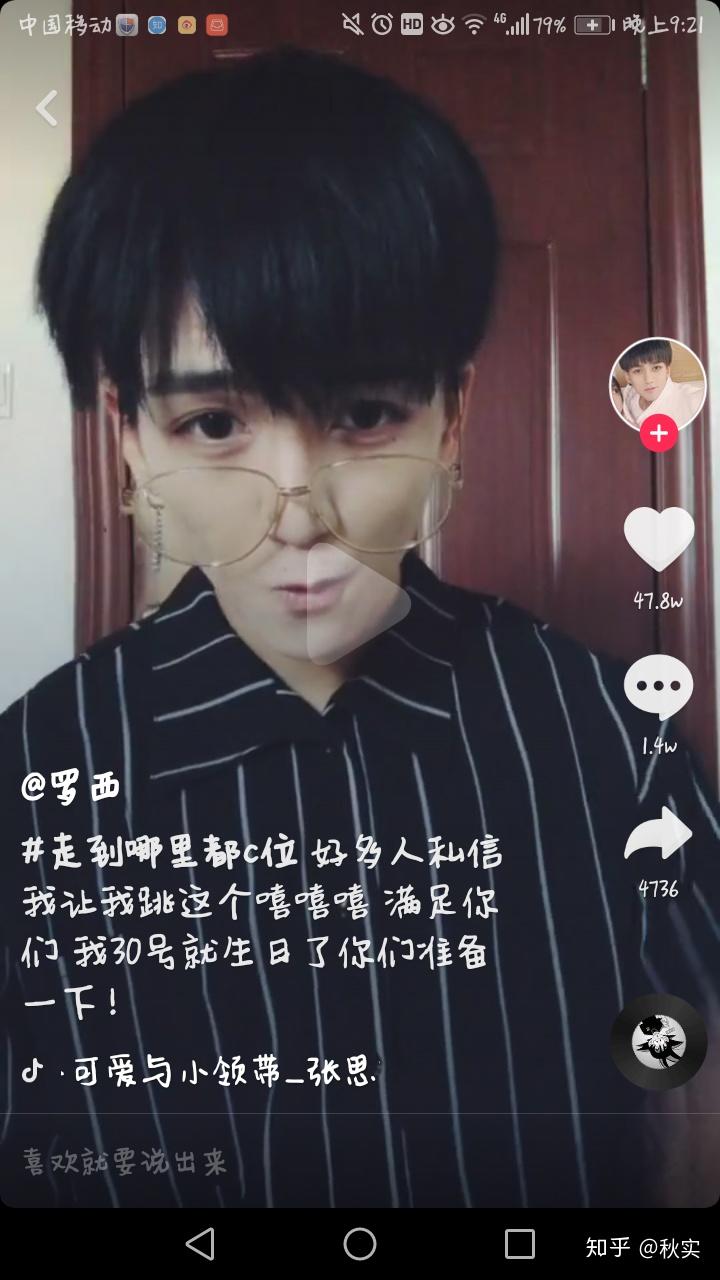Open the creator's profile picture
The width and height of the screenshot is (720, 1280).
coord(657,384)
